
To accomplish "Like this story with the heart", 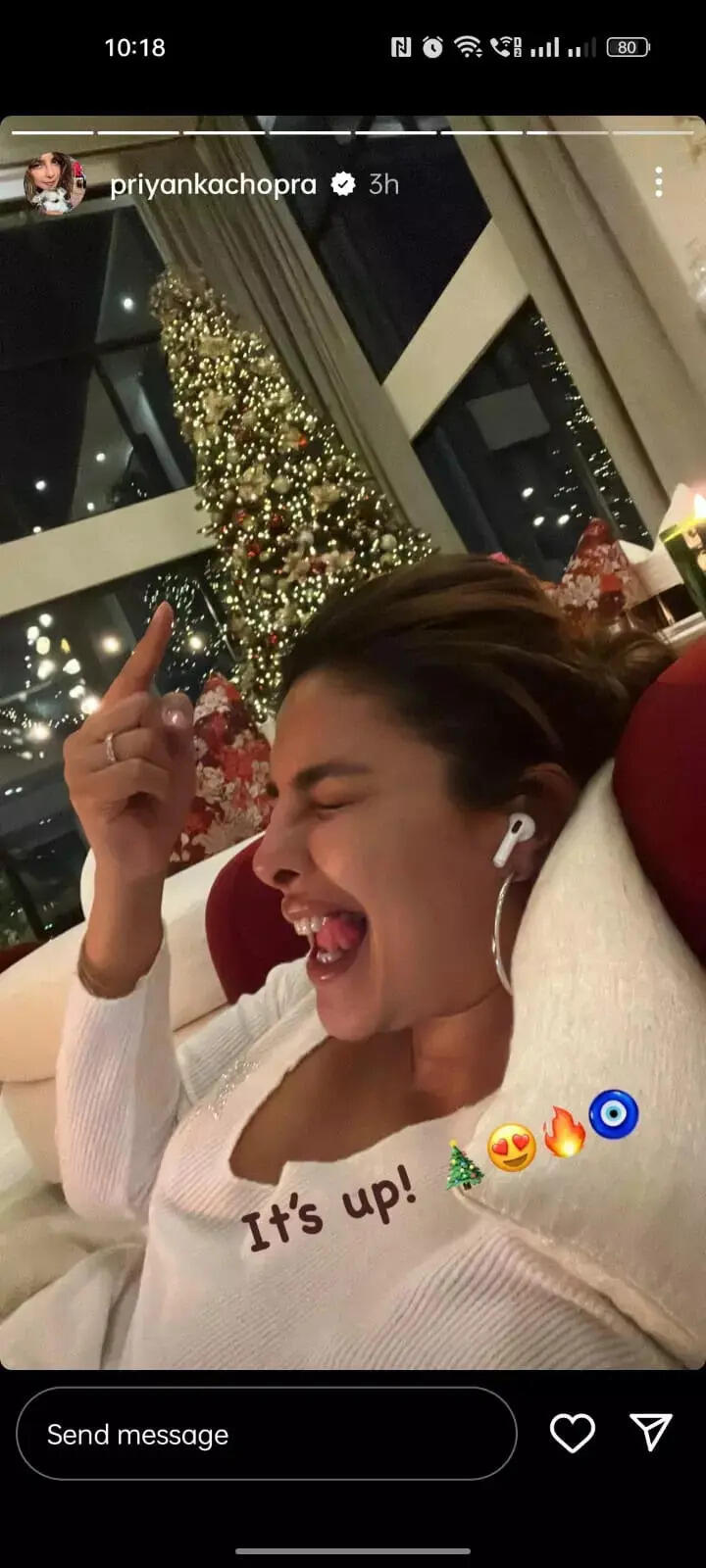I will (x=573, y=1434).
